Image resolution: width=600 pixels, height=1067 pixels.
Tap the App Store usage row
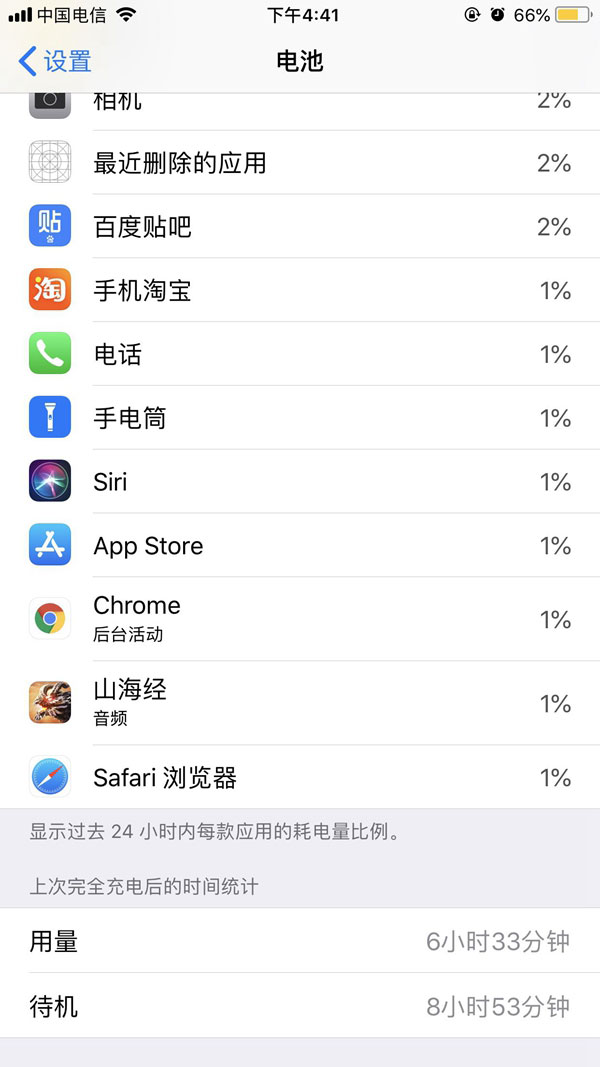coord(300,546)
